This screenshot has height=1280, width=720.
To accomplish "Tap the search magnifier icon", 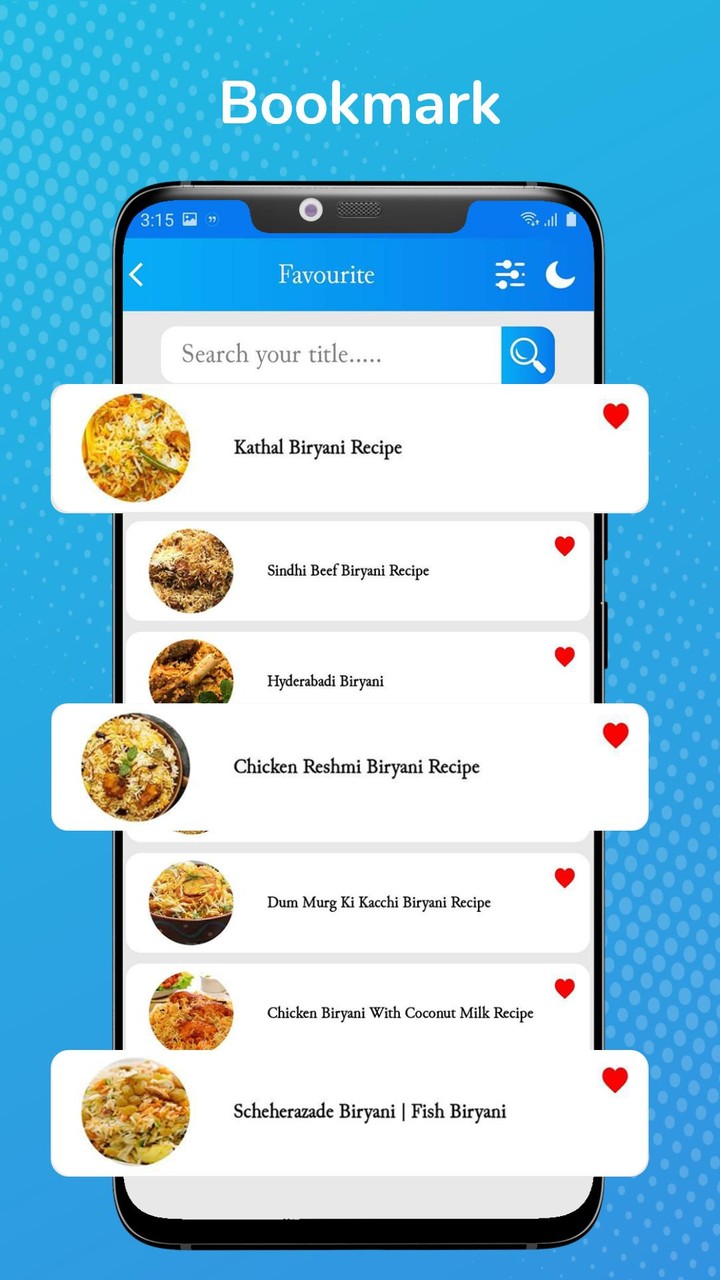I will [x=527, y=355].
